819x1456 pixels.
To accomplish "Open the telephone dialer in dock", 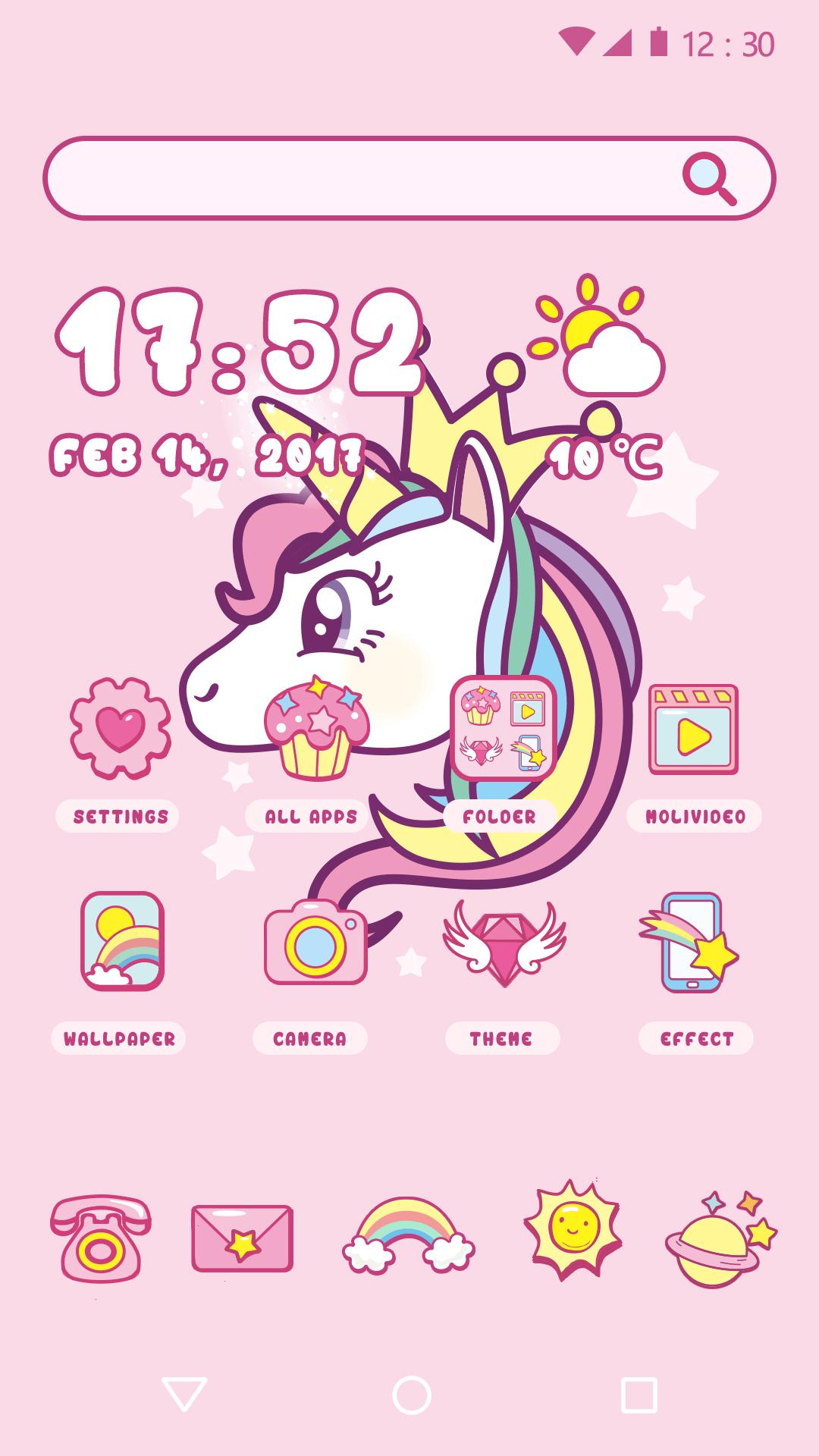I will coord(101,1238).
